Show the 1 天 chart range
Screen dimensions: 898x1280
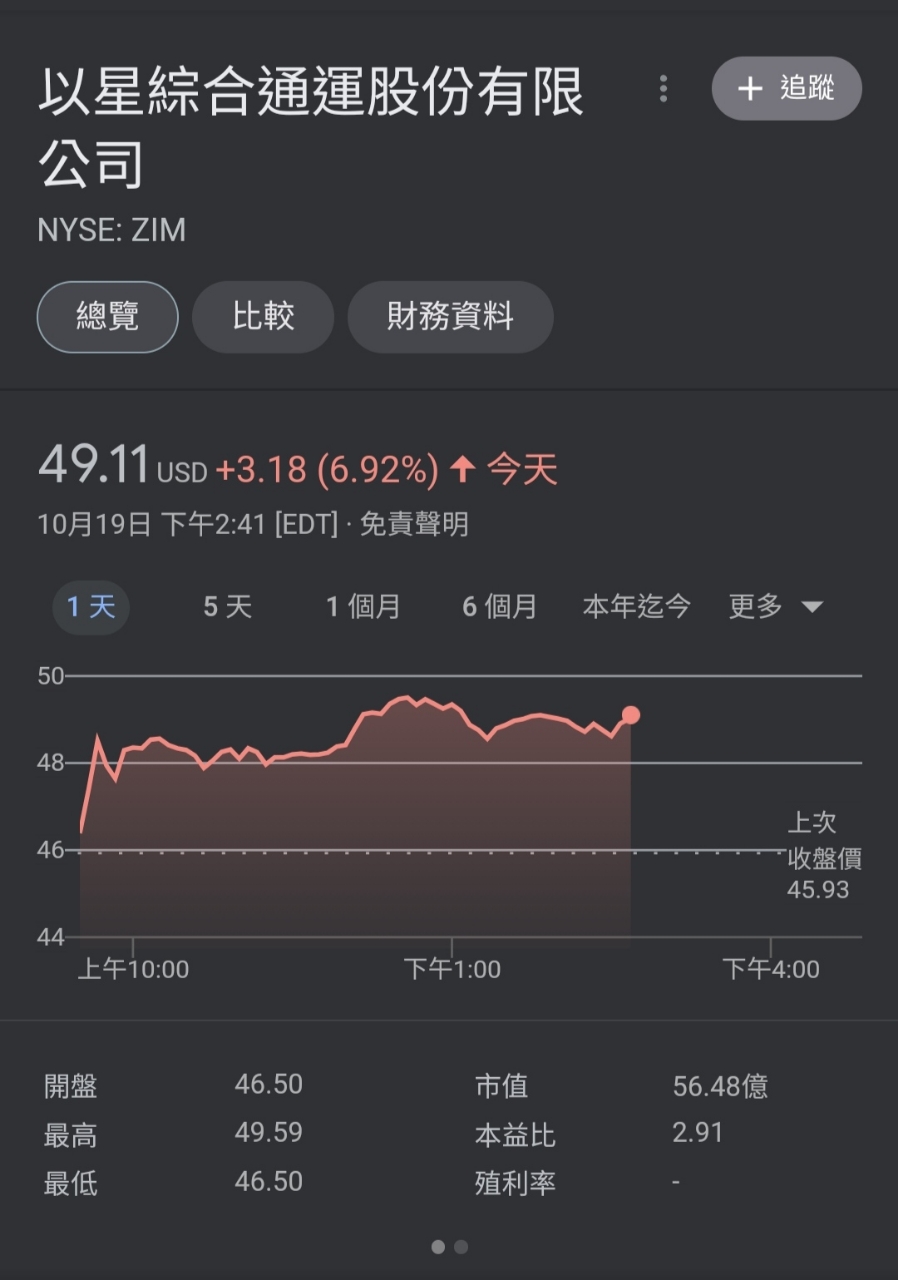coord(91,606)
